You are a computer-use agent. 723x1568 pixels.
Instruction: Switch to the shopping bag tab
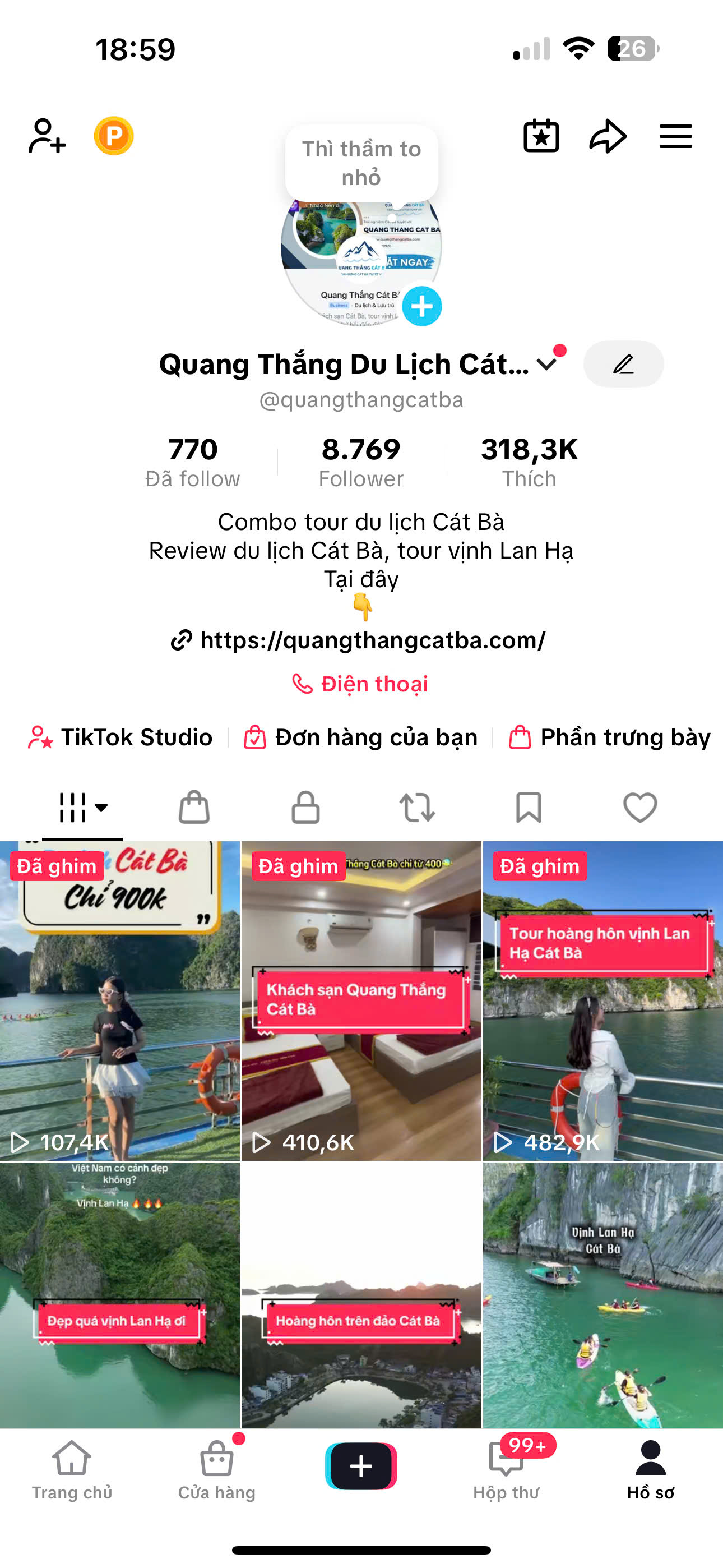point(194,808)
